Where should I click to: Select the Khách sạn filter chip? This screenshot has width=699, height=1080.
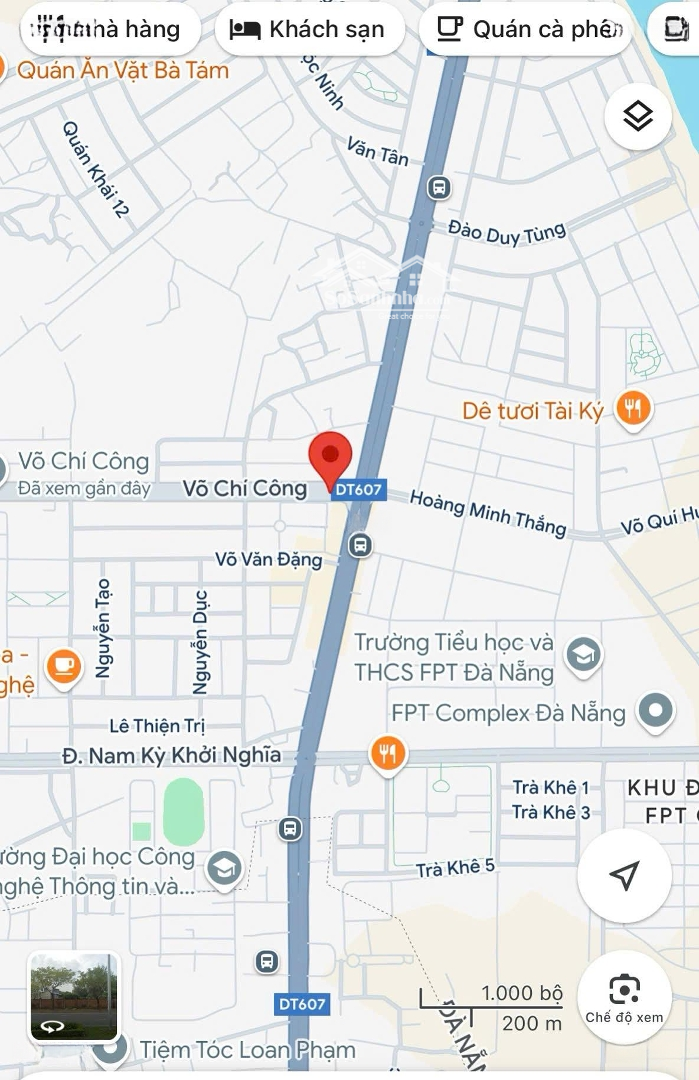(309, 29)
